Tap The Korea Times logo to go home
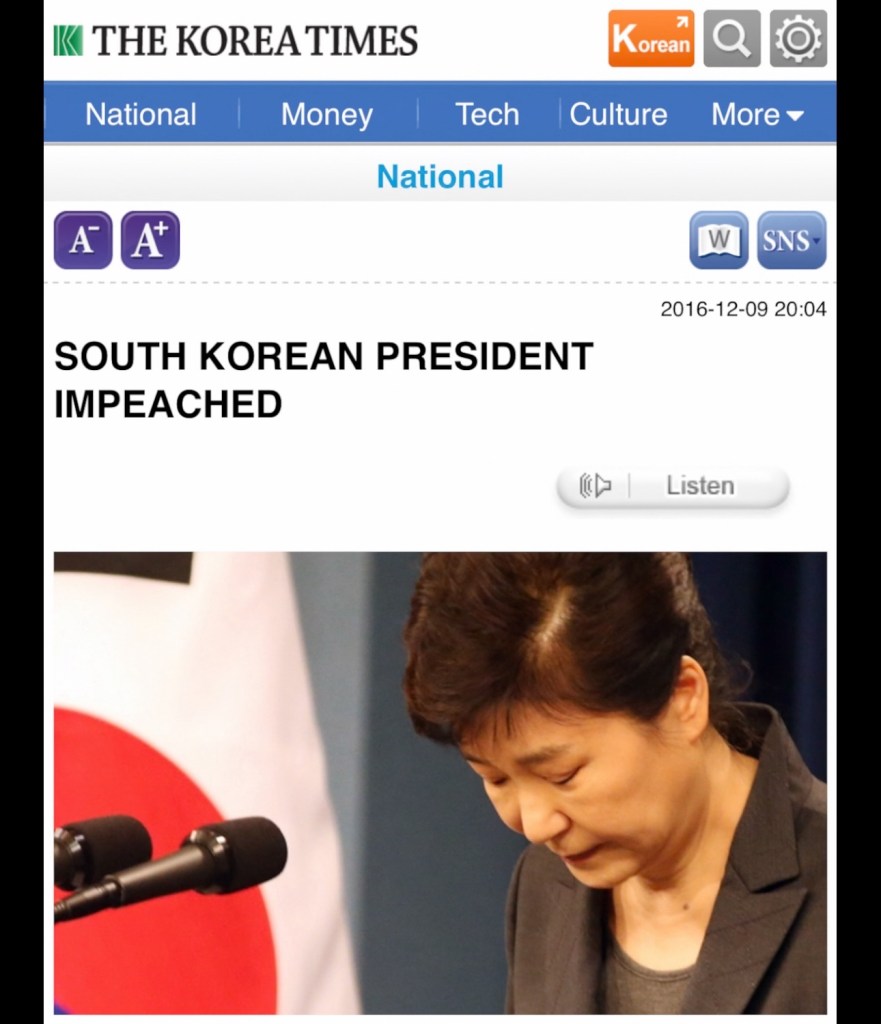 pos(236,40)
